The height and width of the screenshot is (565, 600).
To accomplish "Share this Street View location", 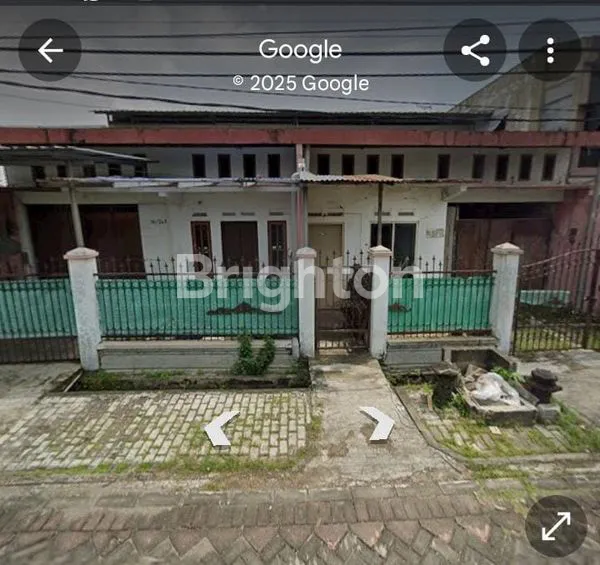I will pyautogui.click(x=475, y=50).
